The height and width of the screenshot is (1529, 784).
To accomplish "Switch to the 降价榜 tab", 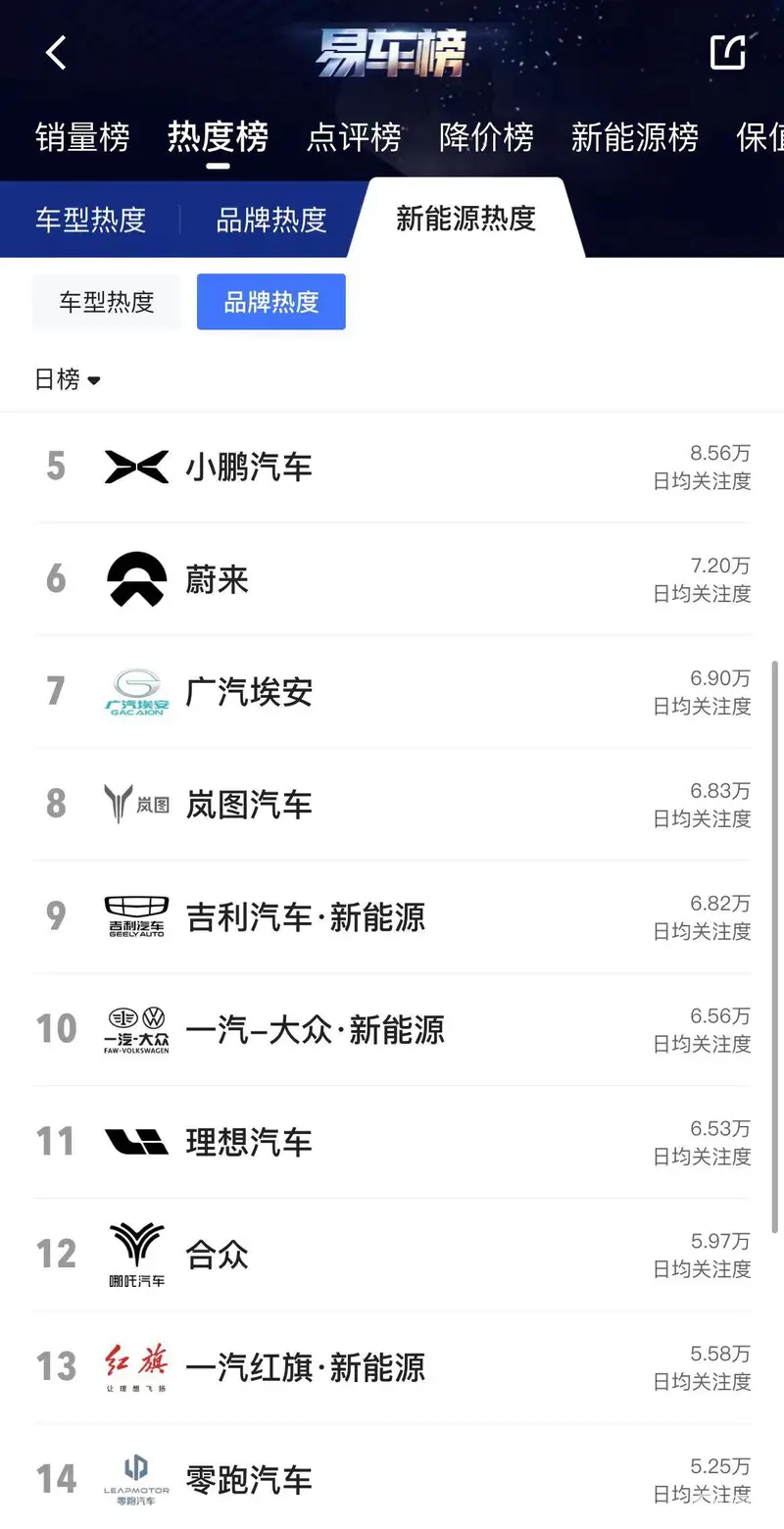I will pos(486,137).
